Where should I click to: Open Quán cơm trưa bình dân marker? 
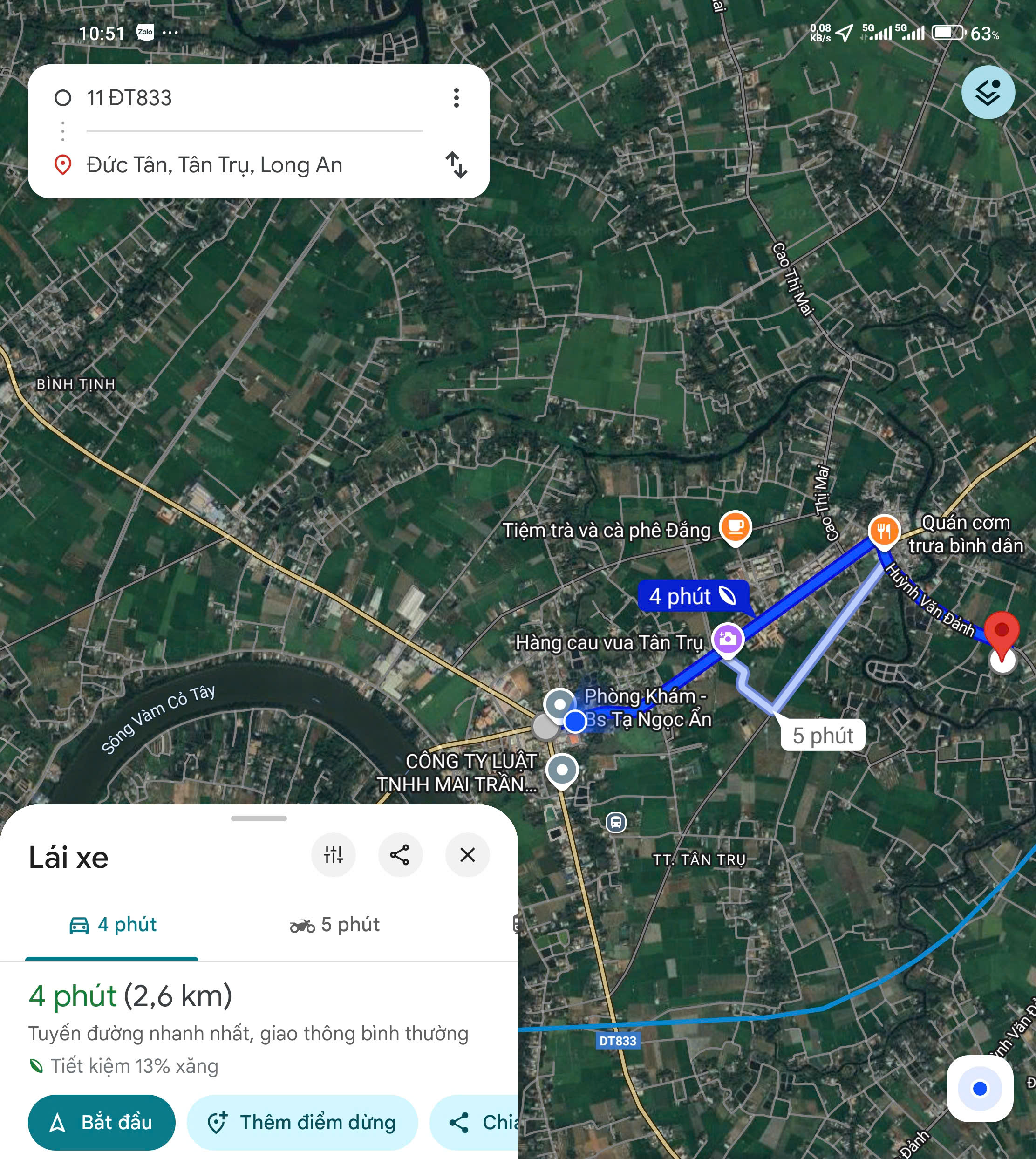pyautogui.click(x=884, y=531)
